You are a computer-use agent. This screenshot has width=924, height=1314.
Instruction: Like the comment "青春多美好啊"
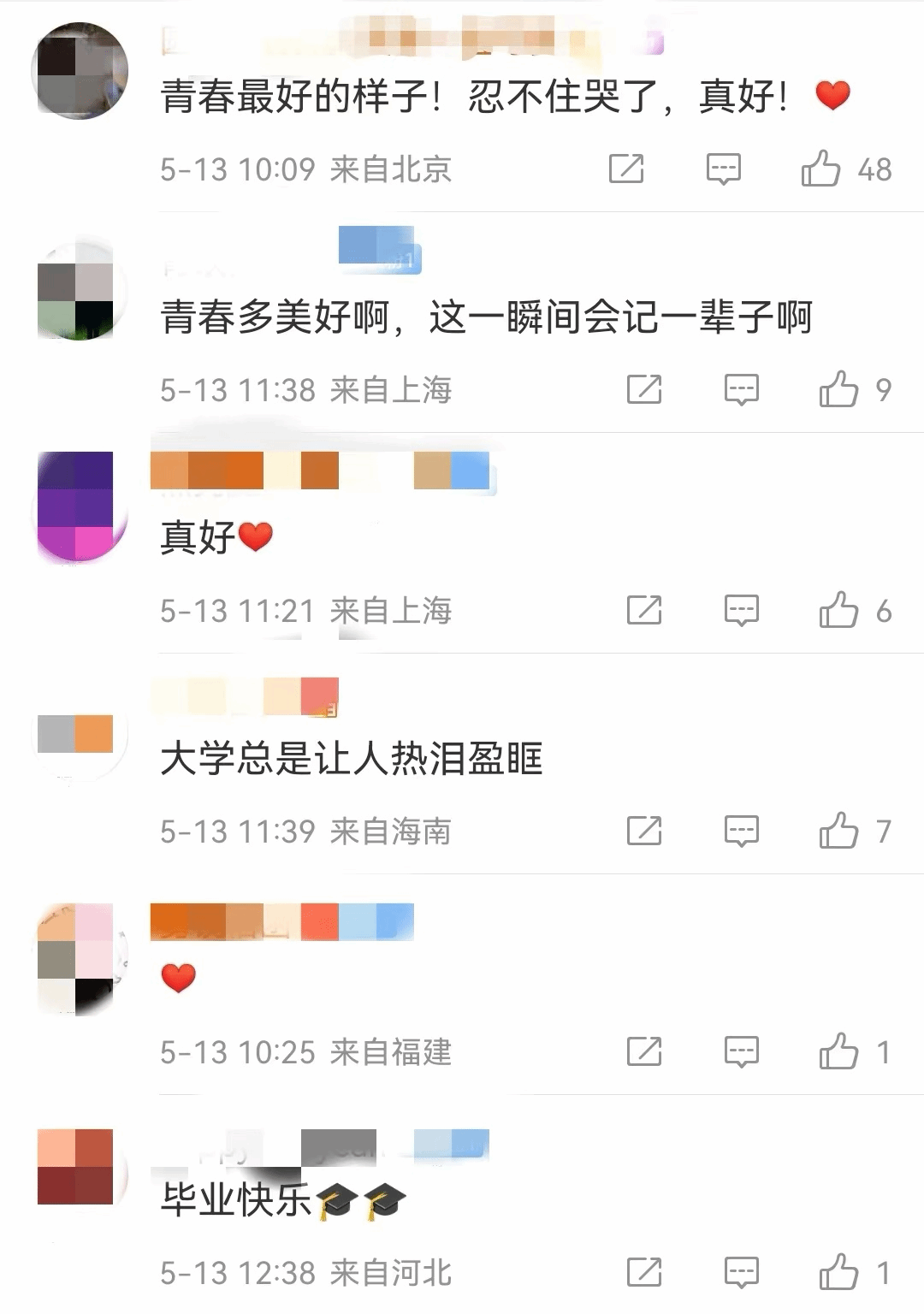coord(838,389)
